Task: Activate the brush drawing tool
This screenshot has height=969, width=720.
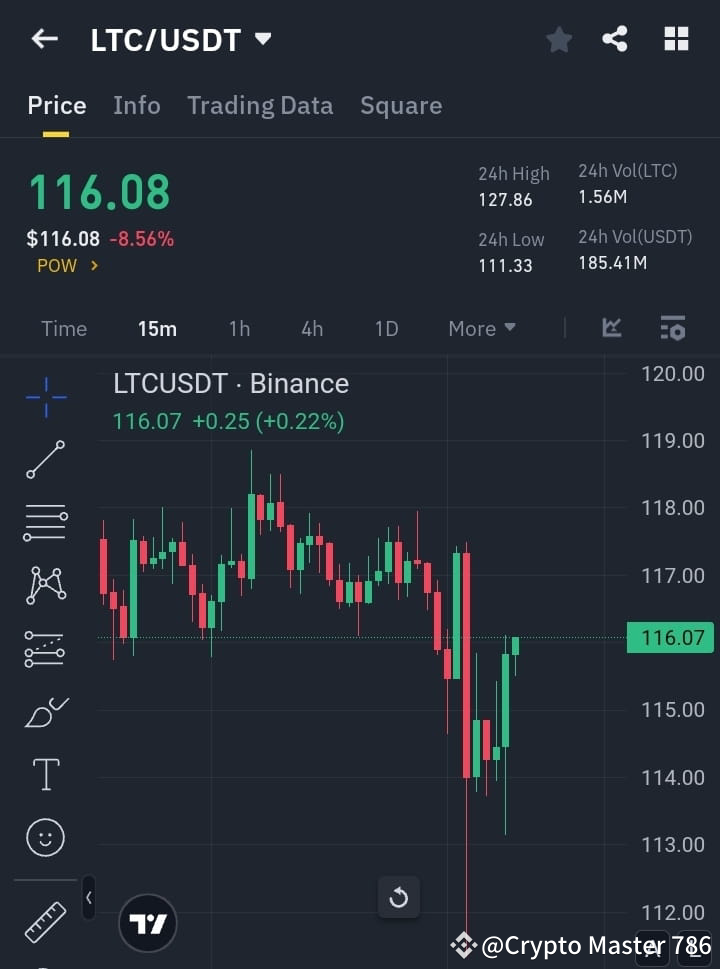Action: tap(44, 711)
